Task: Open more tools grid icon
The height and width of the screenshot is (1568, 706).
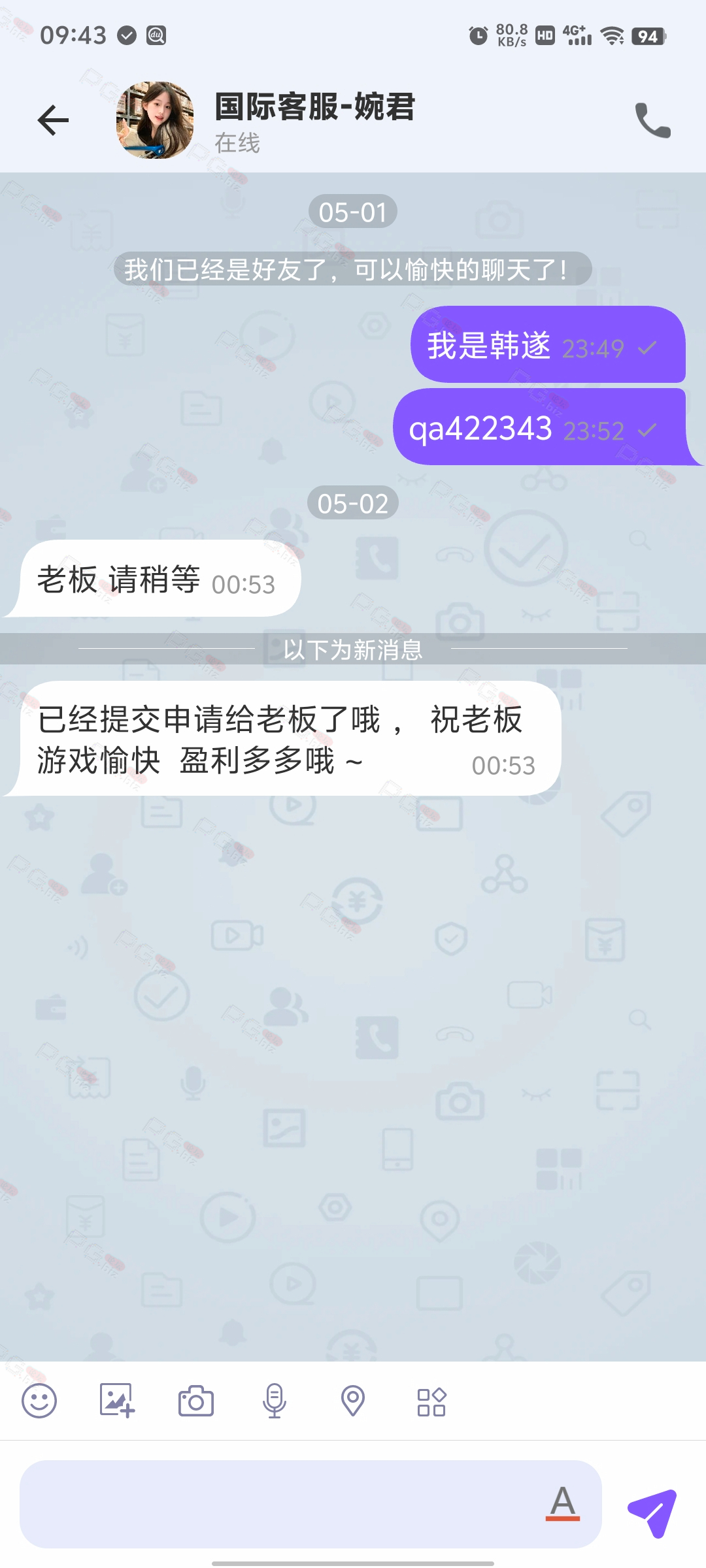Action: click(431, 1401)
